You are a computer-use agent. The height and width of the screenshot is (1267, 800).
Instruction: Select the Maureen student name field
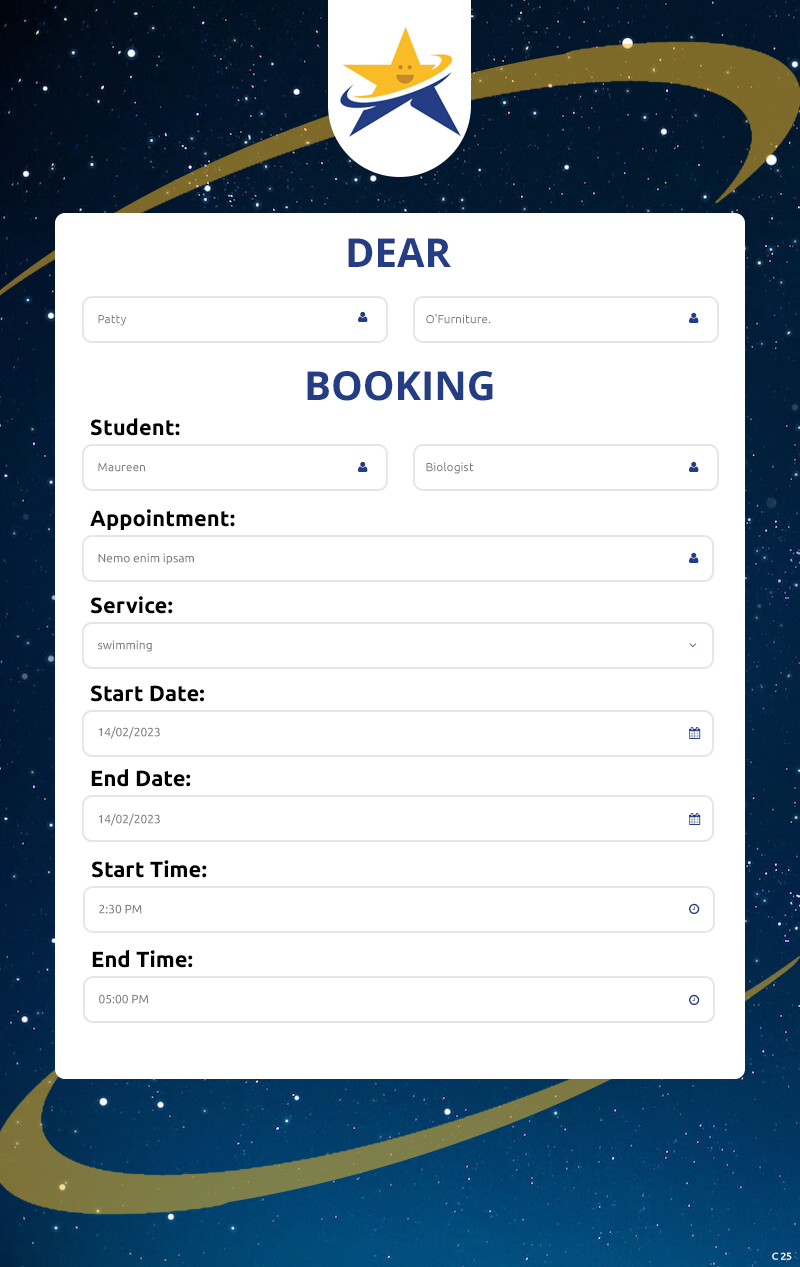point(234,467)
